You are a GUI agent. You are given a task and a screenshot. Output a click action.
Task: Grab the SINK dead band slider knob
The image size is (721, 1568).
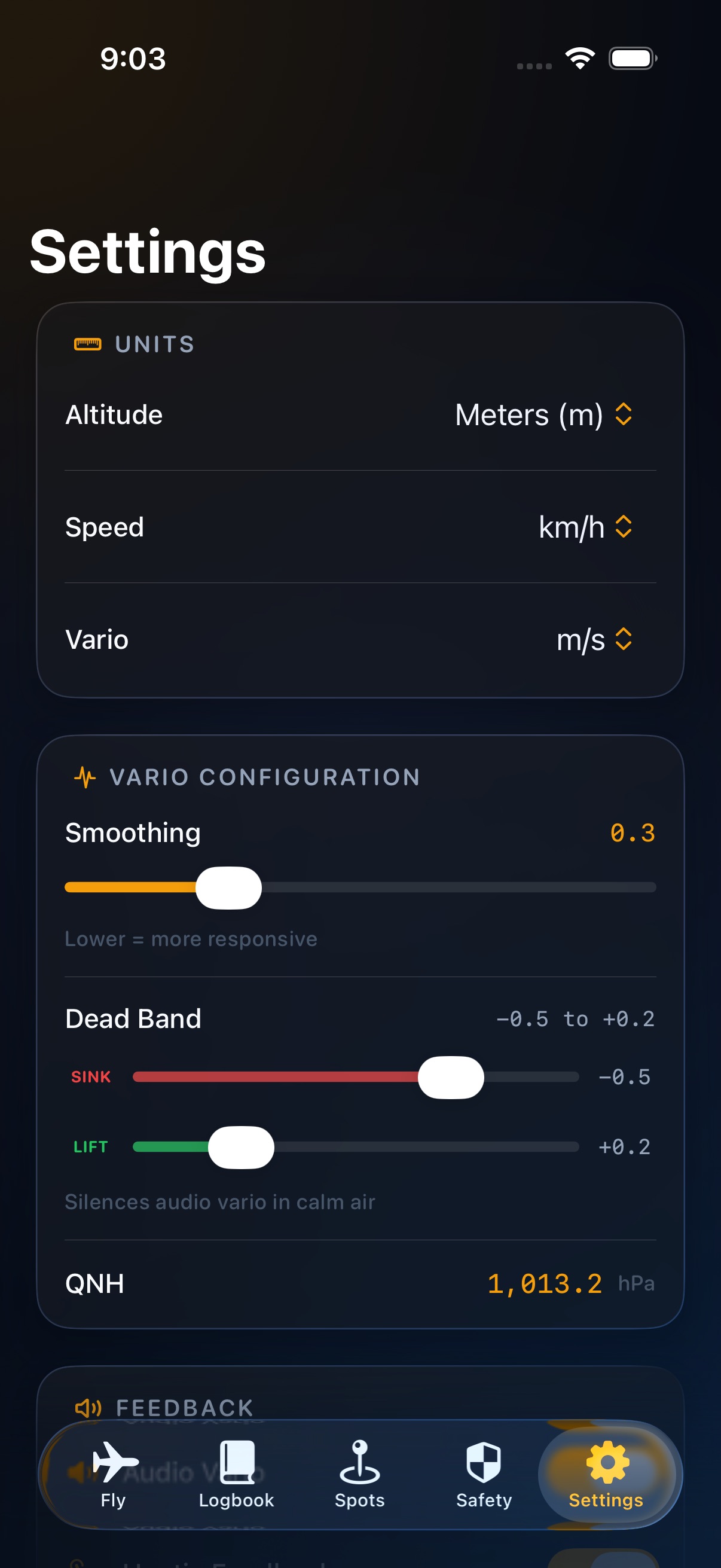pos(451,1077)
